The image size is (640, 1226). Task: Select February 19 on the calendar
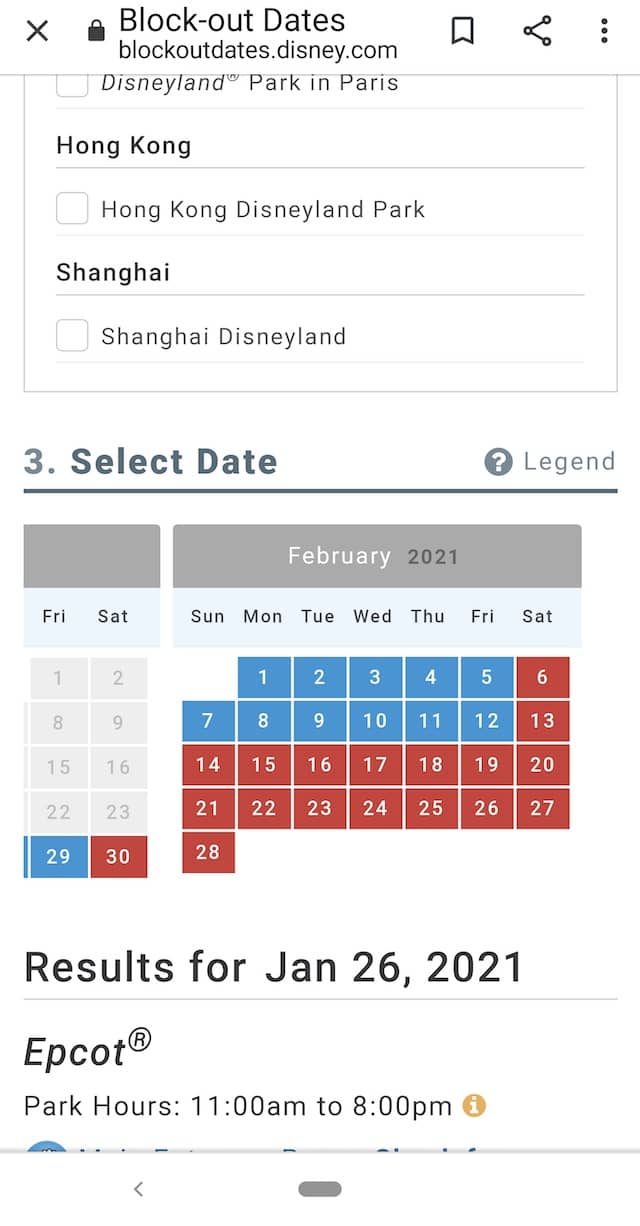(486, 765)
